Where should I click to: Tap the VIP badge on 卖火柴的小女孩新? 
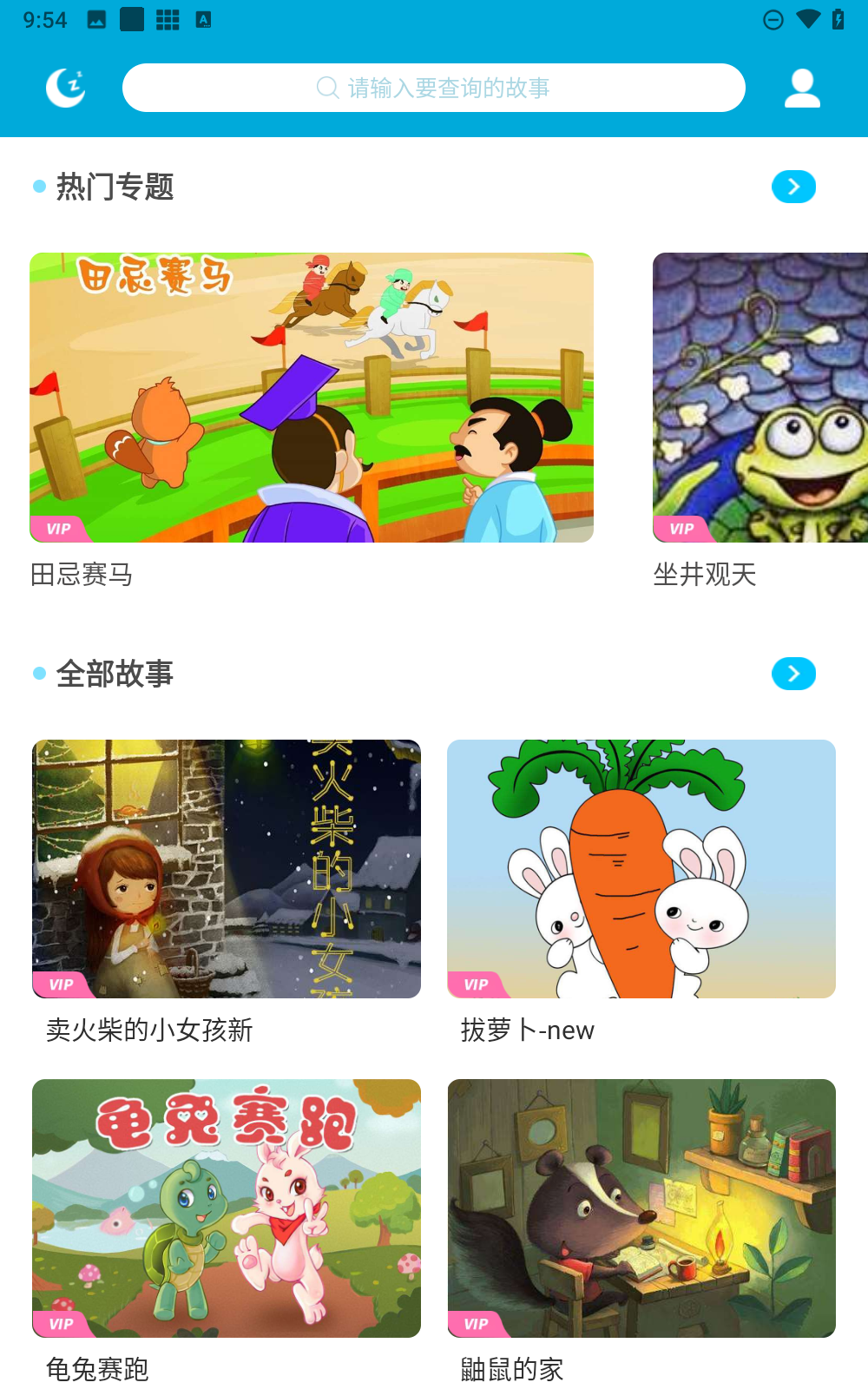click(59, 984)
